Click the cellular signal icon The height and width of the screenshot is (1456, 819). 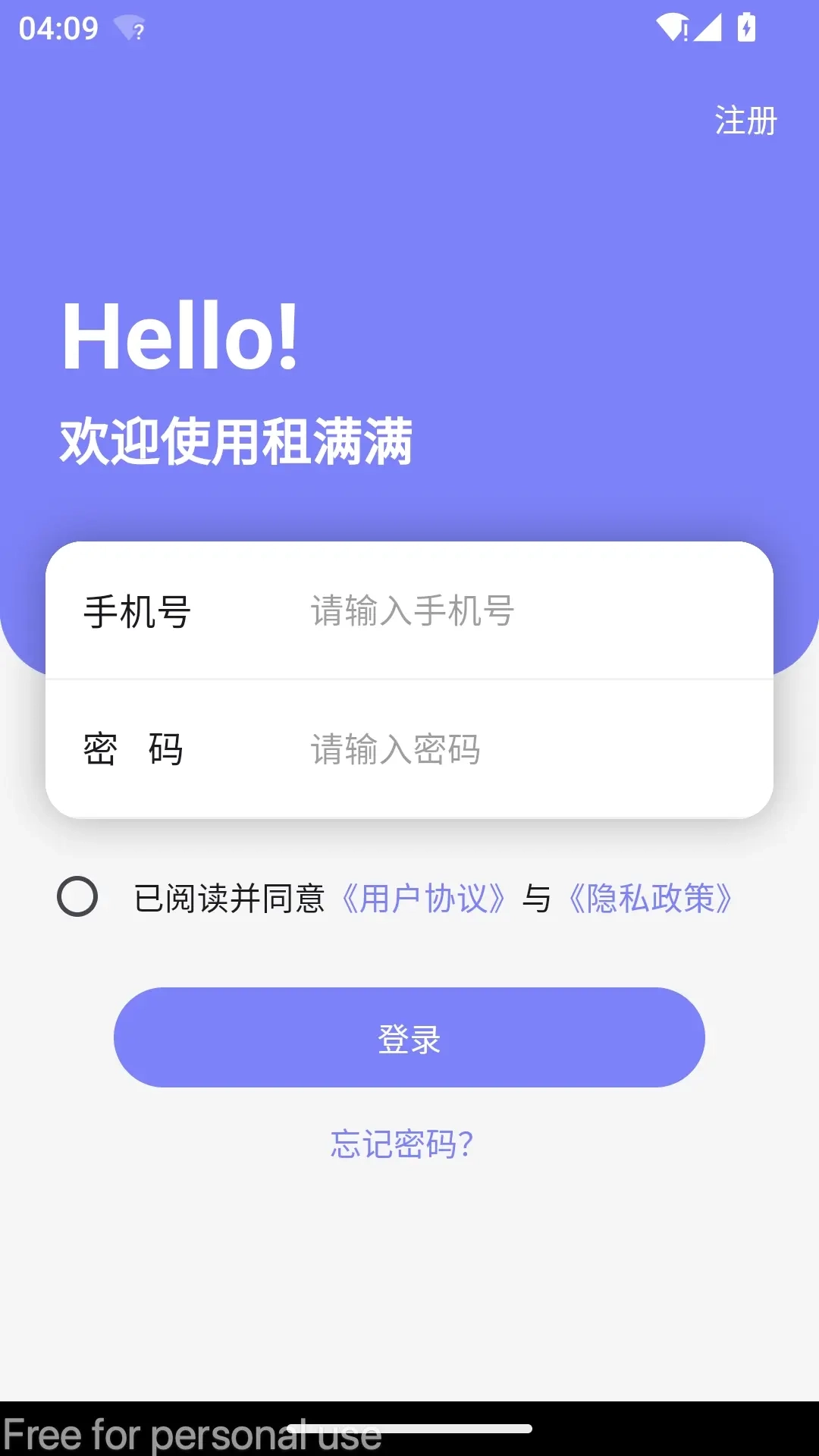coord(709,27)
